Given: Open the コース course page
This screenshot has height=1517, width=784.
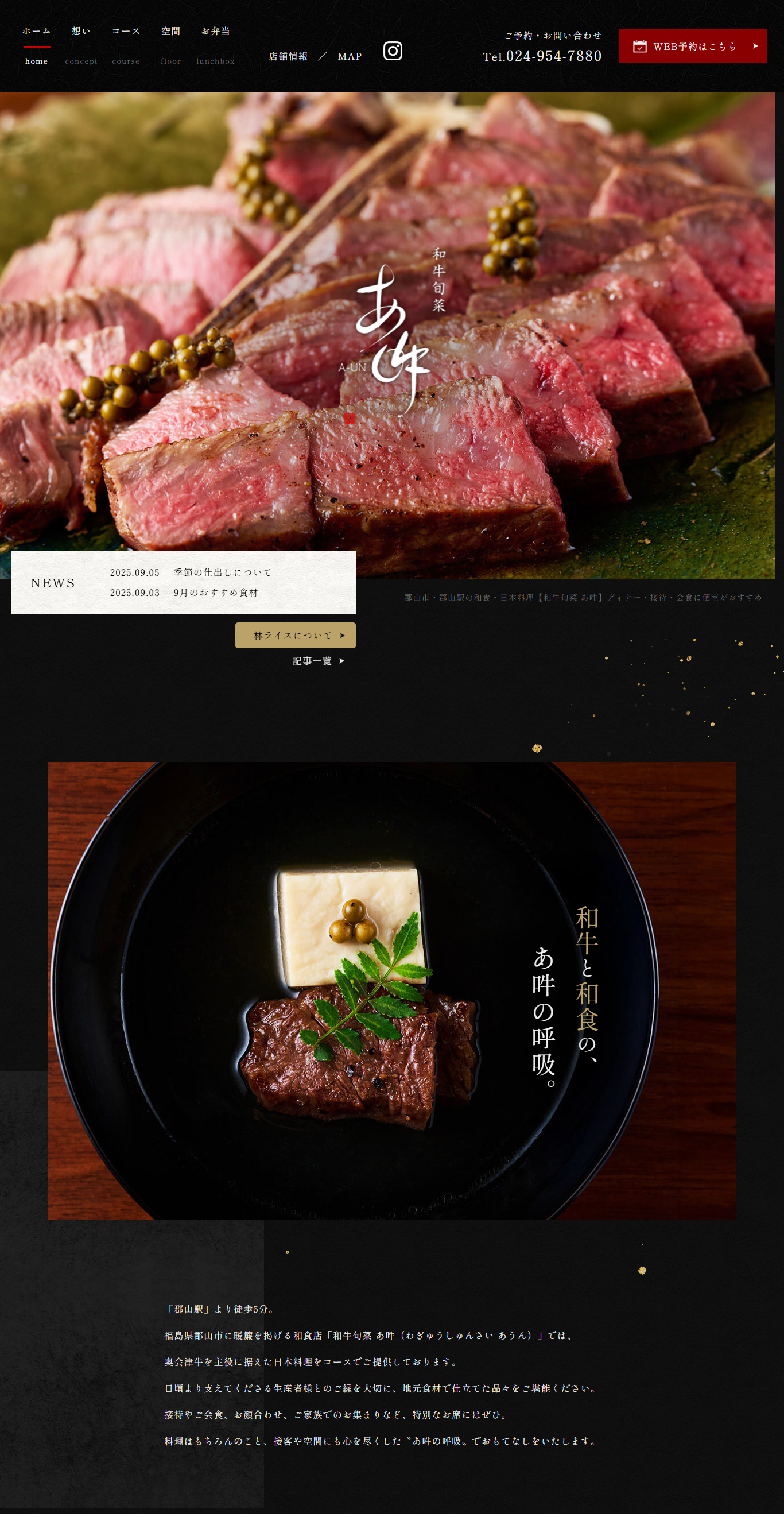Looking at the screenshot, I should (126, 45).
